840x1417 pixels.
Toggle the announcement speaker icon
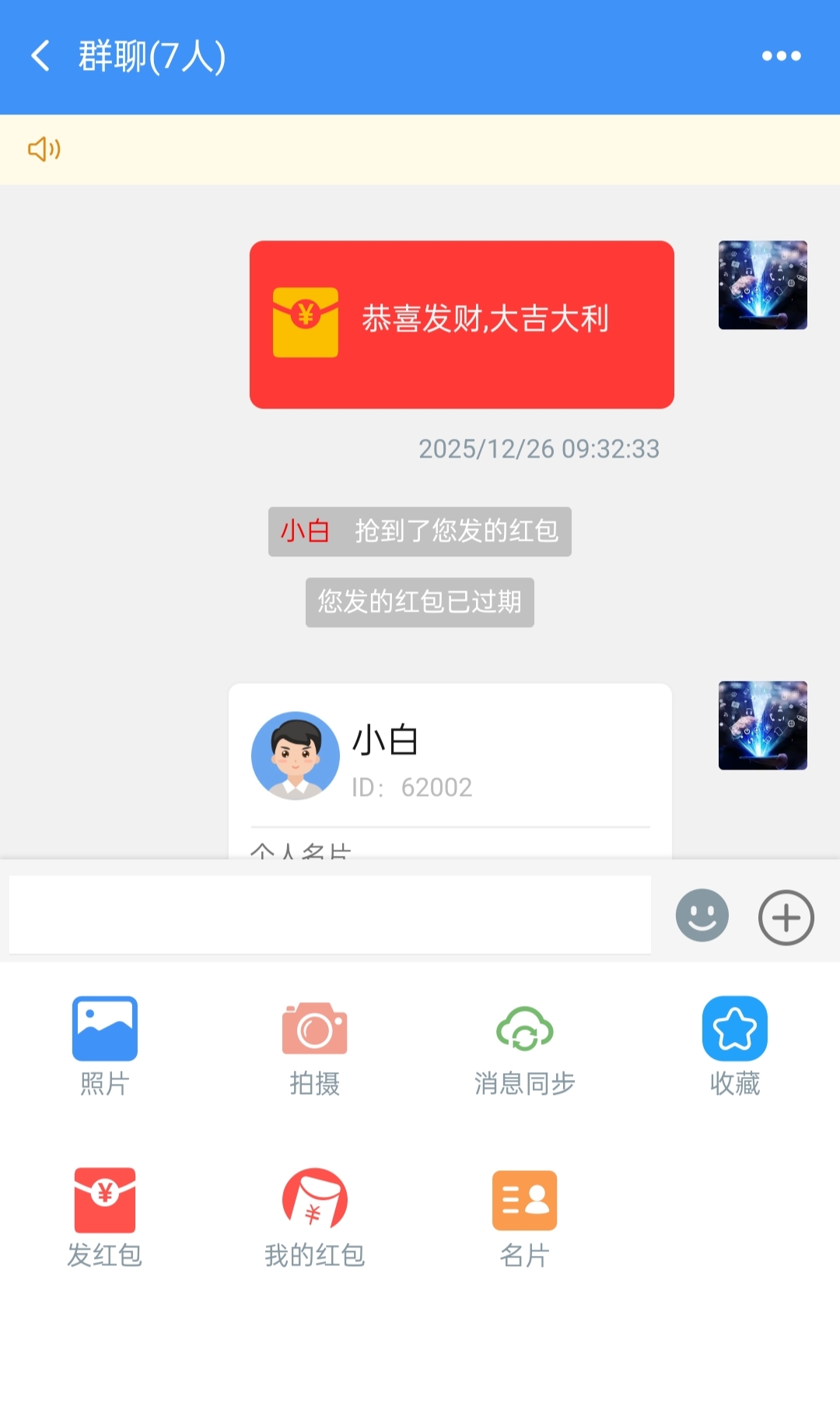43,148
